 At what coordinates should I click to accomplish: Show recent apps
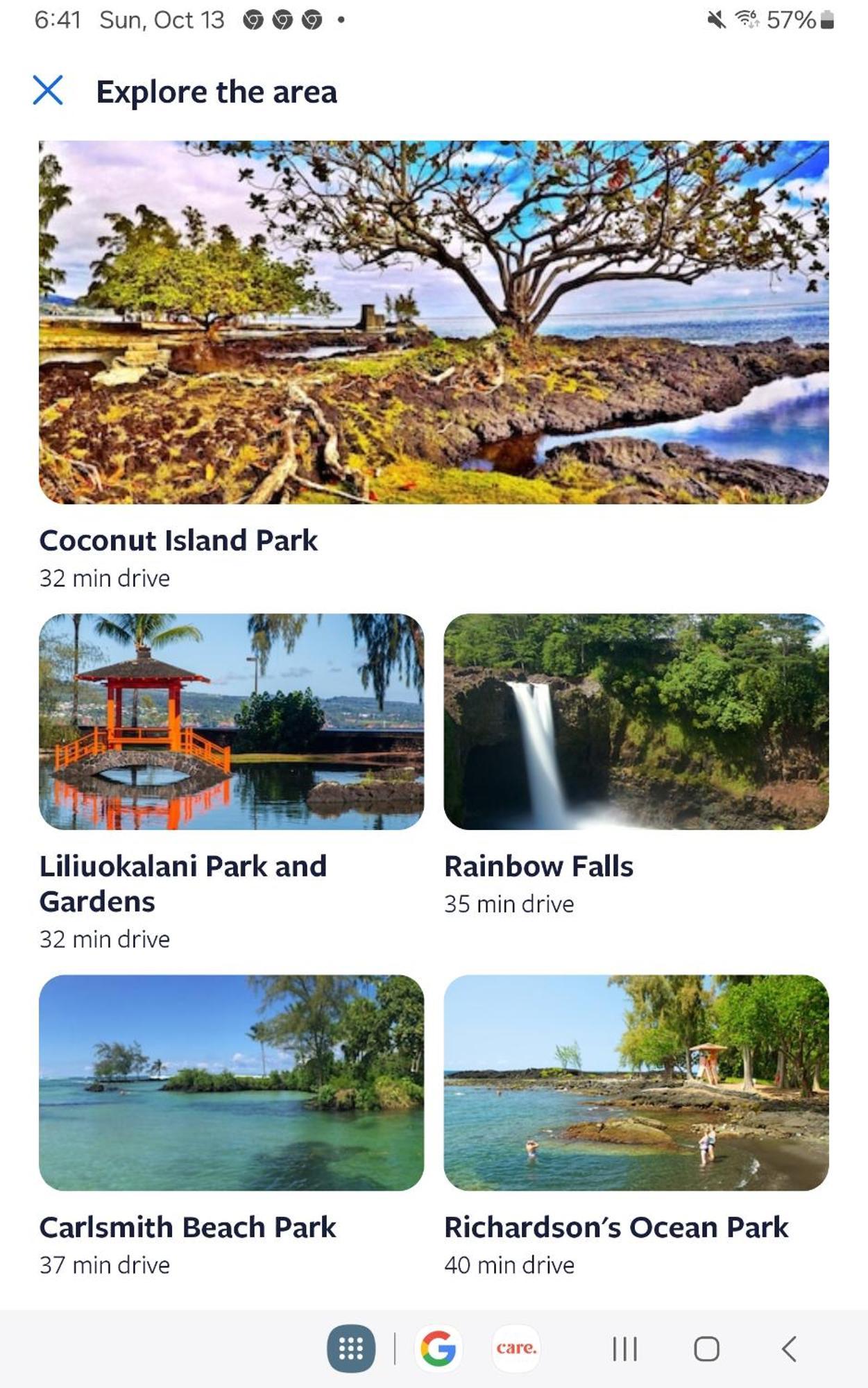click(x=624, y=1348)
